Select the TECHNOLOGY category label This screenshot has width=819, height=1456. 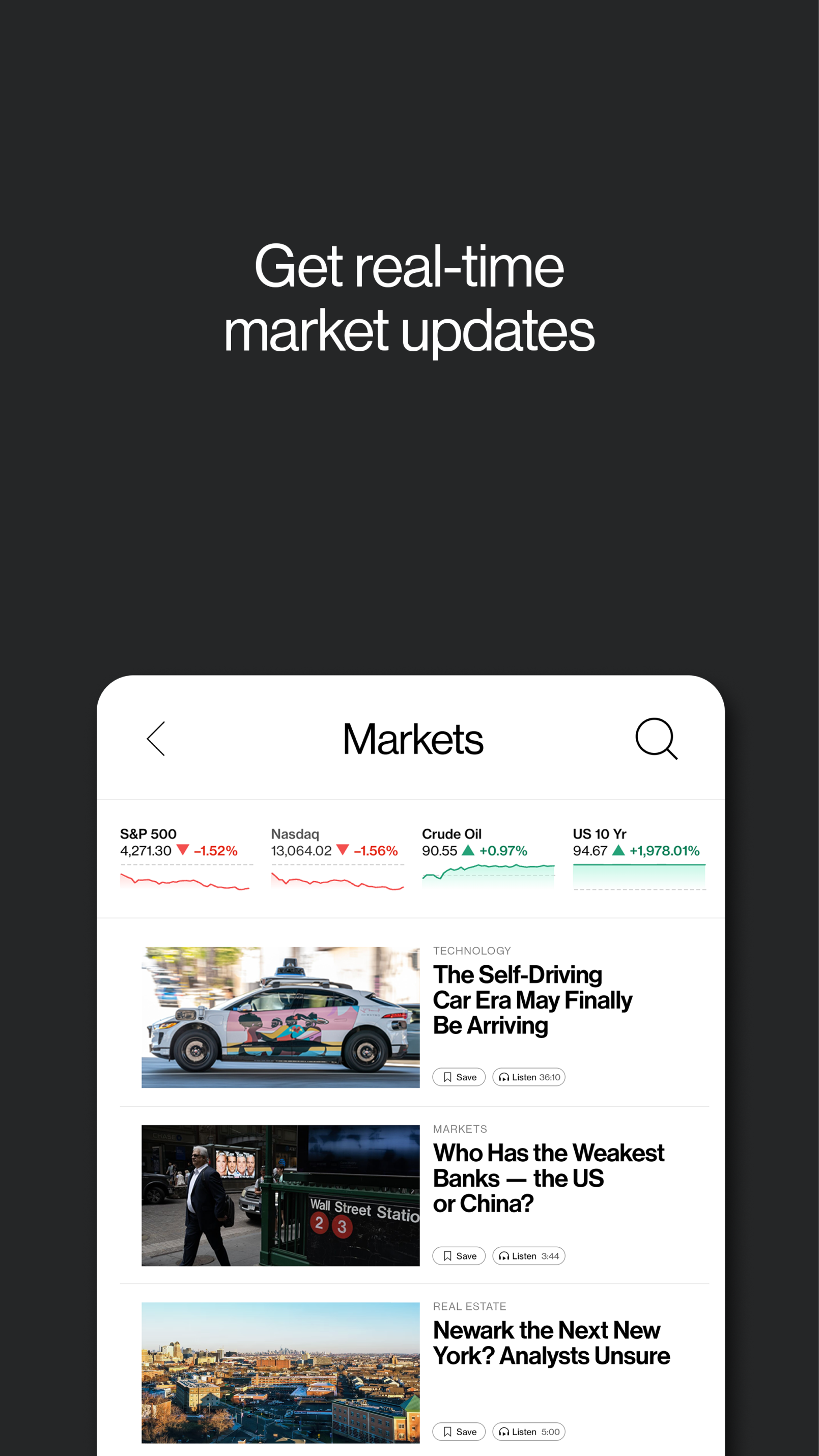[472, 950]
